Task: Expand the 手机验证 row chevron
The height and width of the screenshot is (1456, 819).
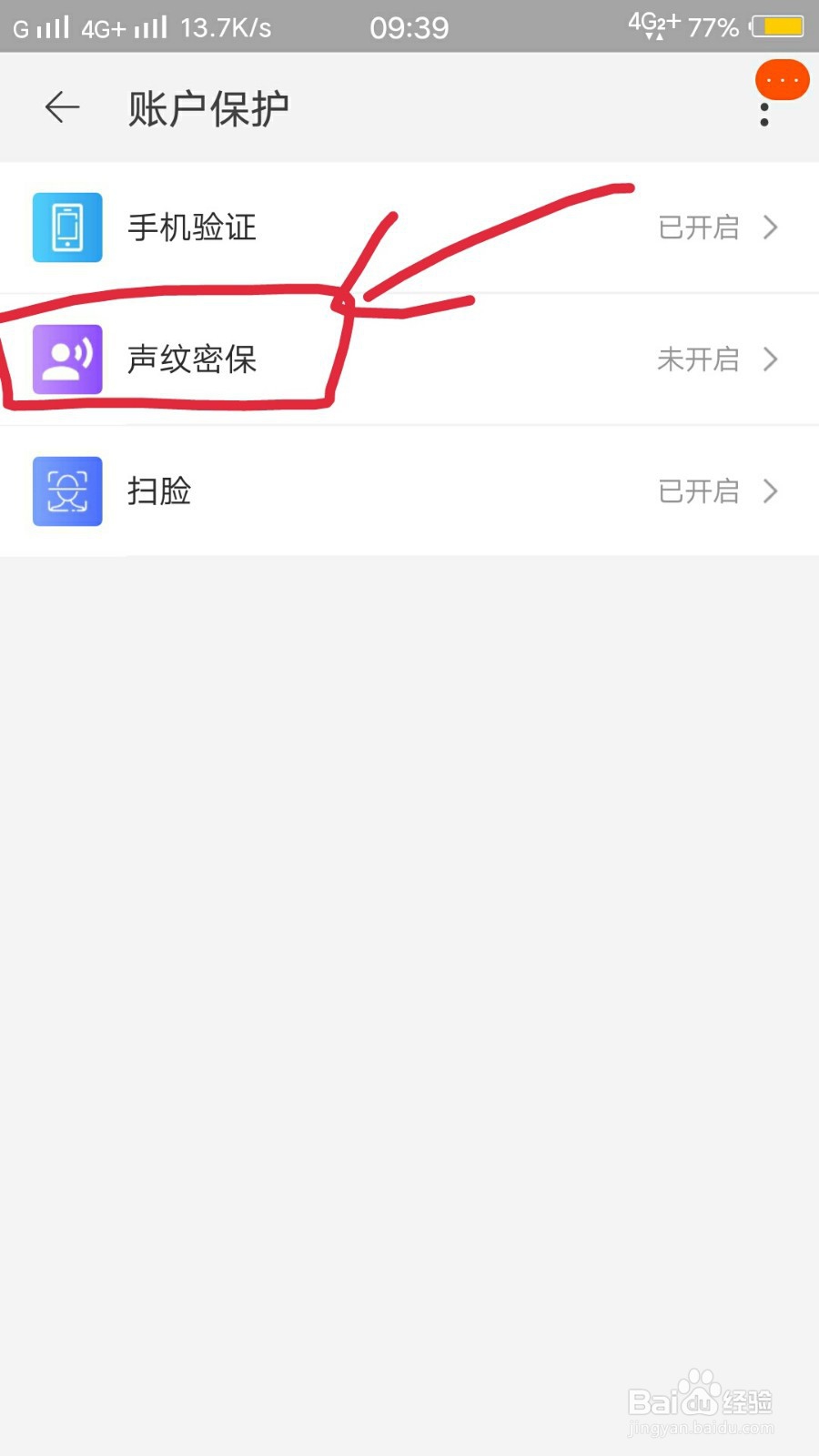Action: [771, 228]
